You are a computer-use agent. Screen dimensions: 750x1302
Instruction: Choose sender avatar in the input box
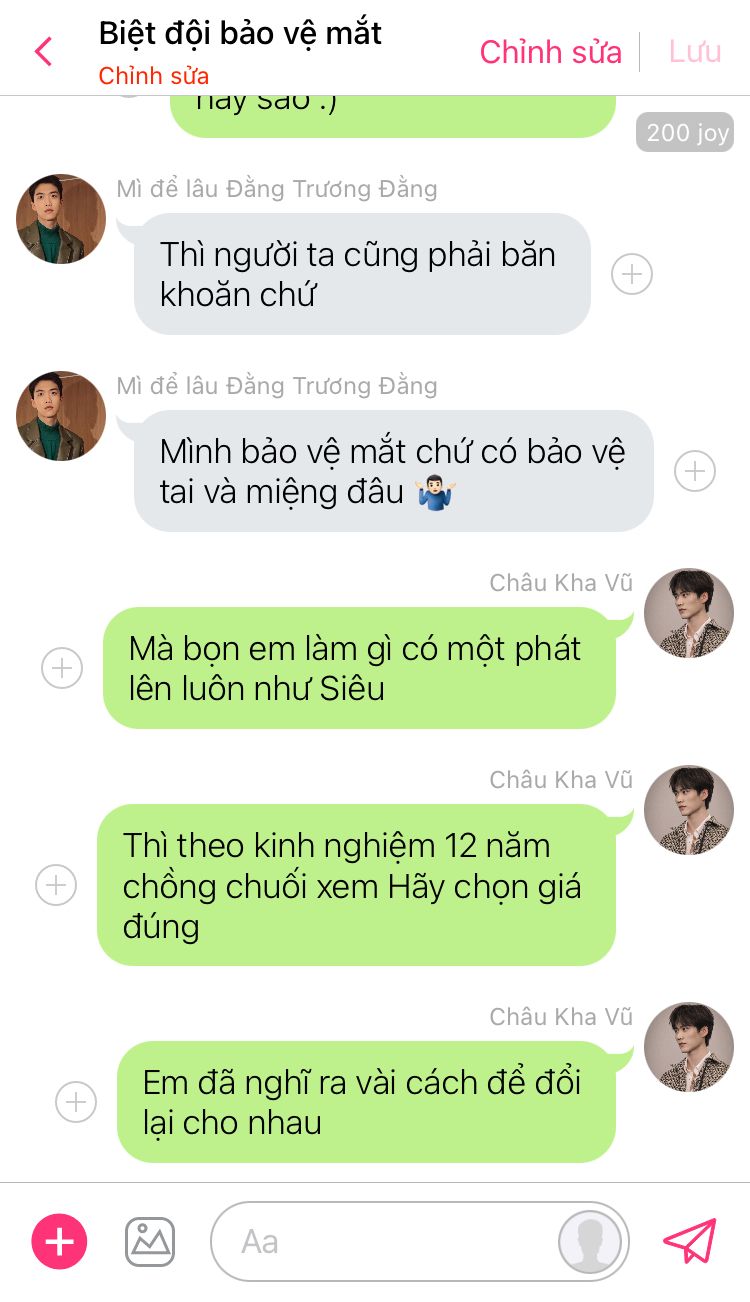pyautogui.click(x=592, y=1242)
